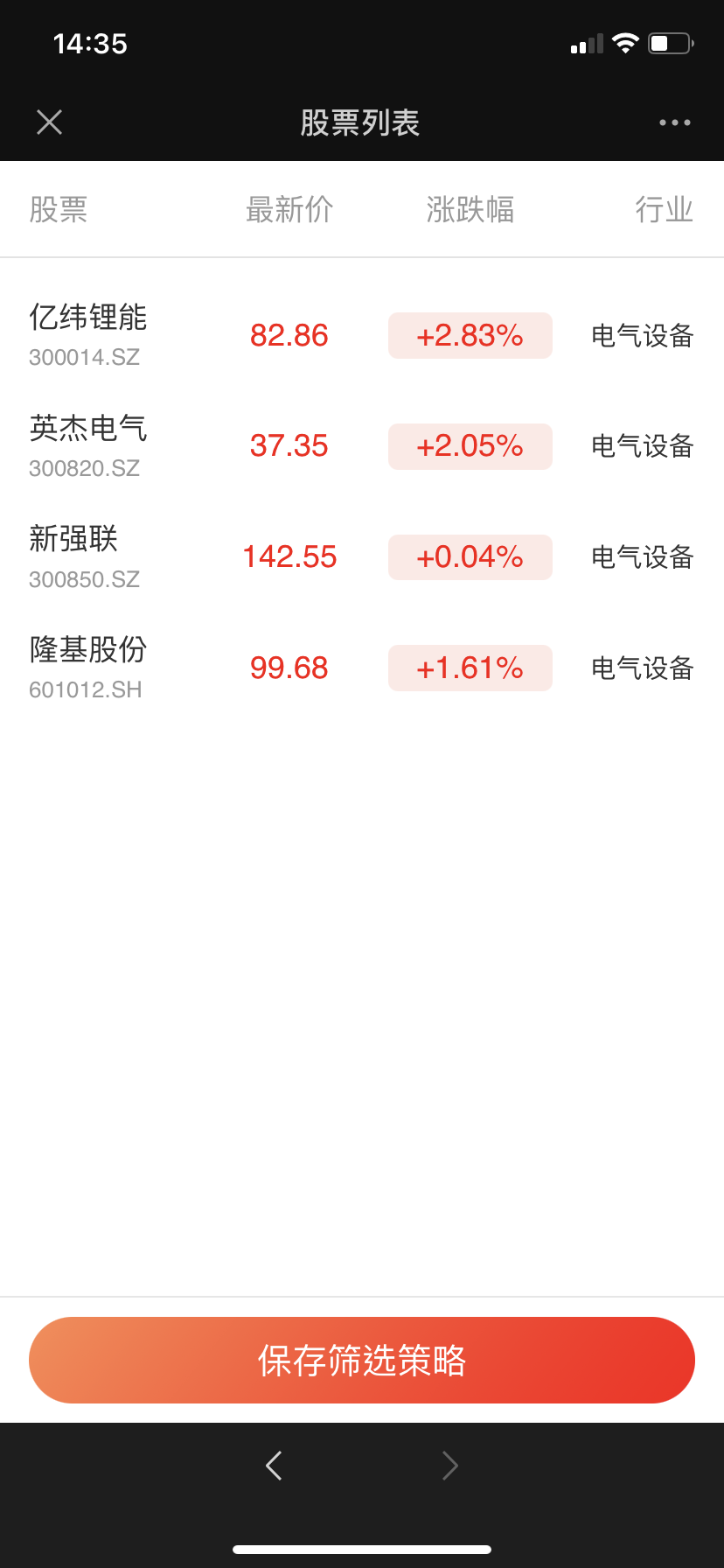Viewport: 724px width, 1568px height.
Task: Tap the 保存筛选策略 button
Action: click(x=362, y=1360)
